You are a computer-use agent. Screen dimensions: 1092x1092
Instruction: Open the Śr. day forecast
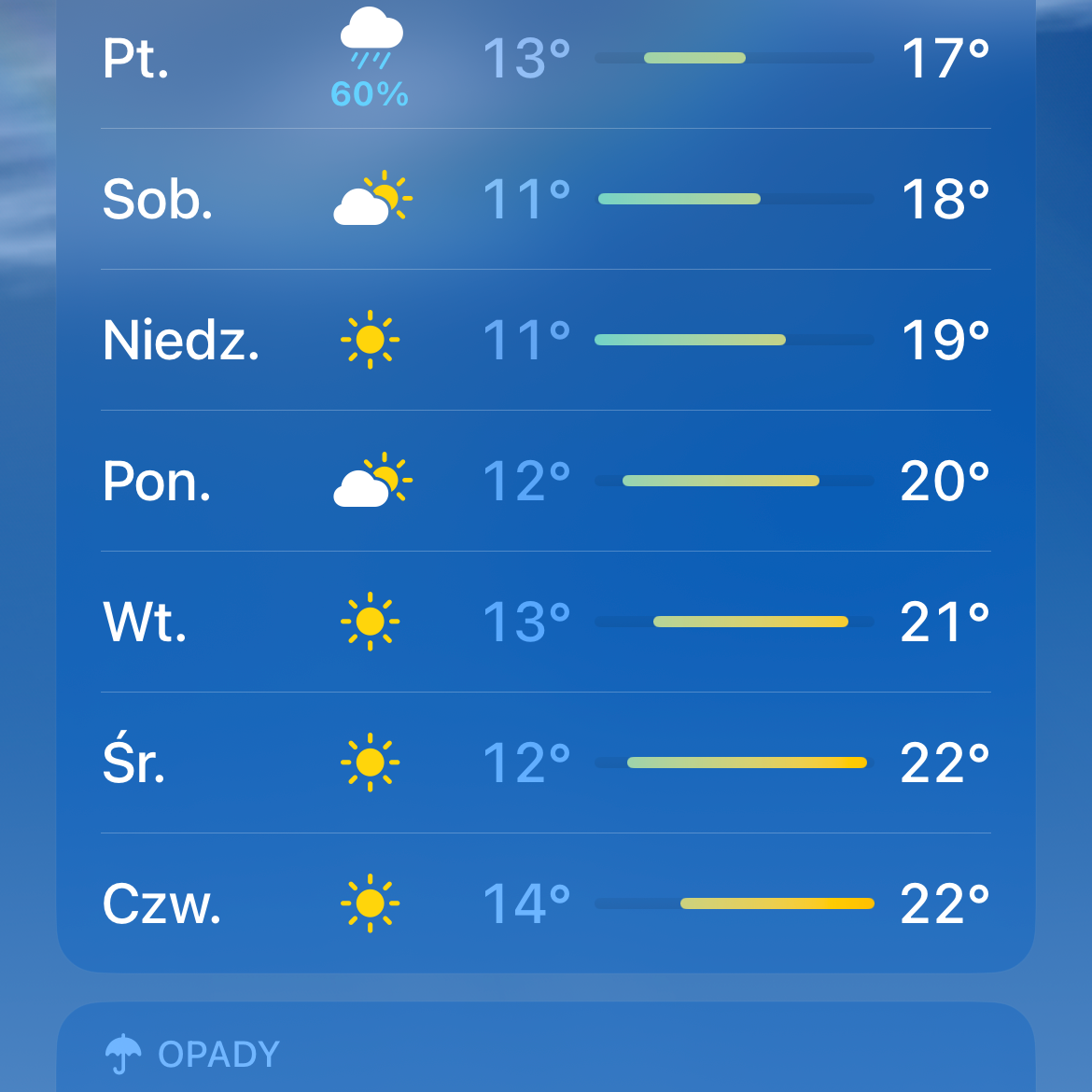tap(546, 763)
